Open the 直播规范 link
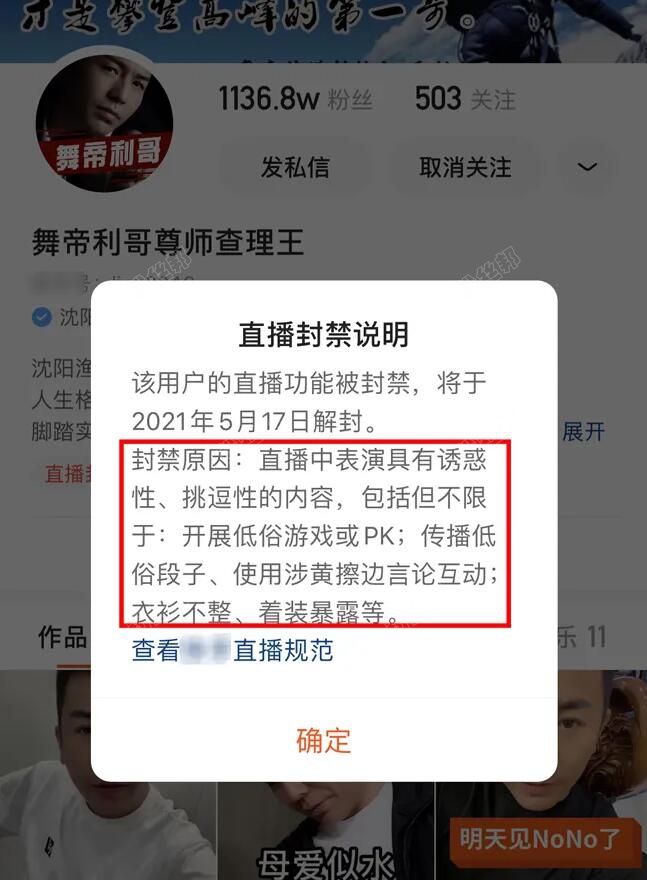 pos(233,651)
